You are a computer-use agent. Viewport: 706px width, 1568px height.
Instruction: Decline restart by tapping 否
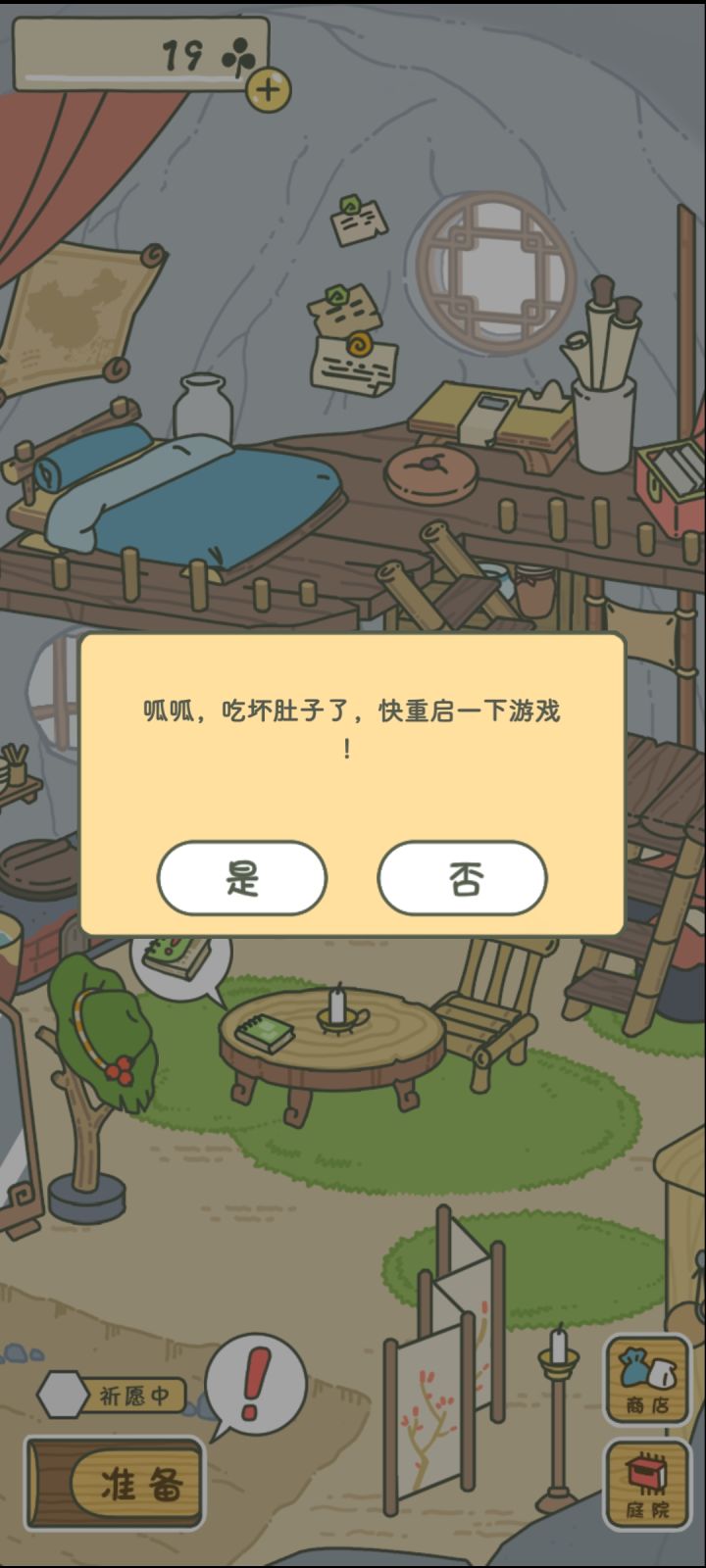point(463,880)
